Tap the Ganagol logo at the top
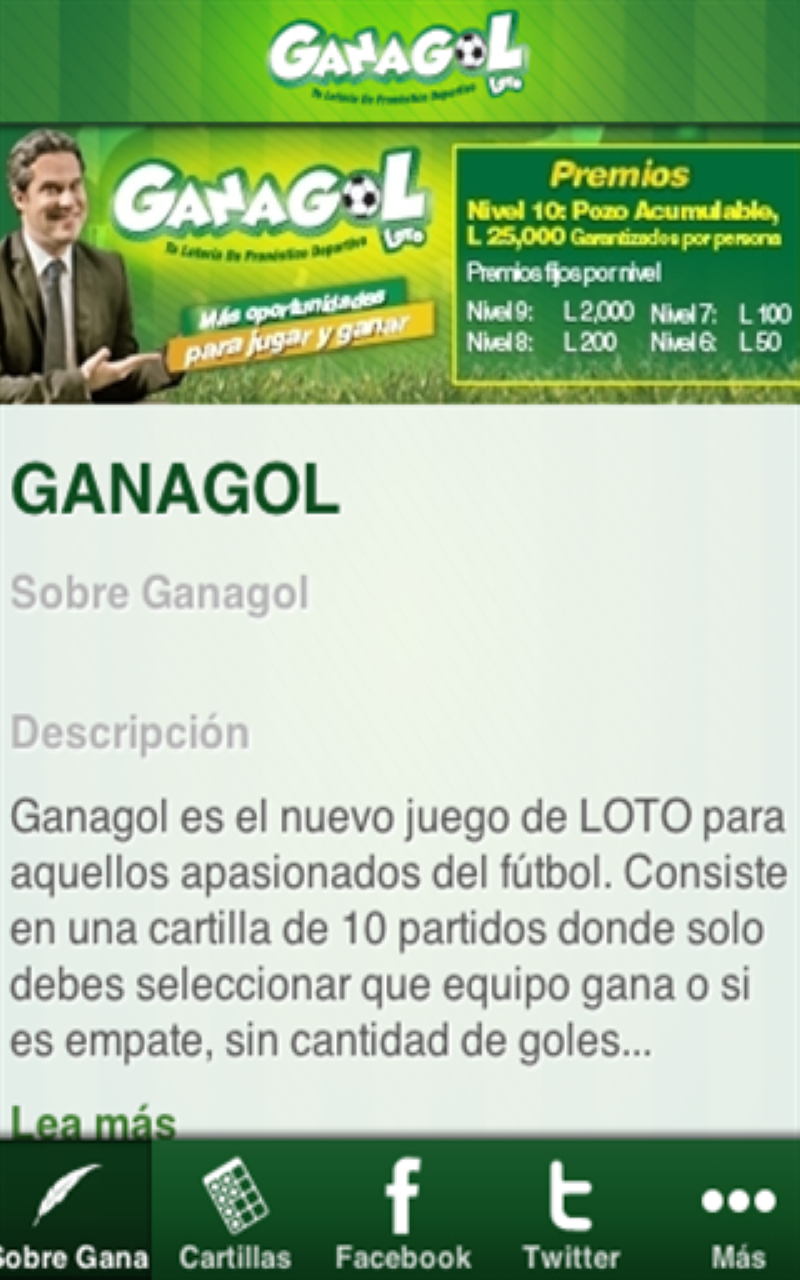This screenshot has height=1280, width=800. point(400,55)
